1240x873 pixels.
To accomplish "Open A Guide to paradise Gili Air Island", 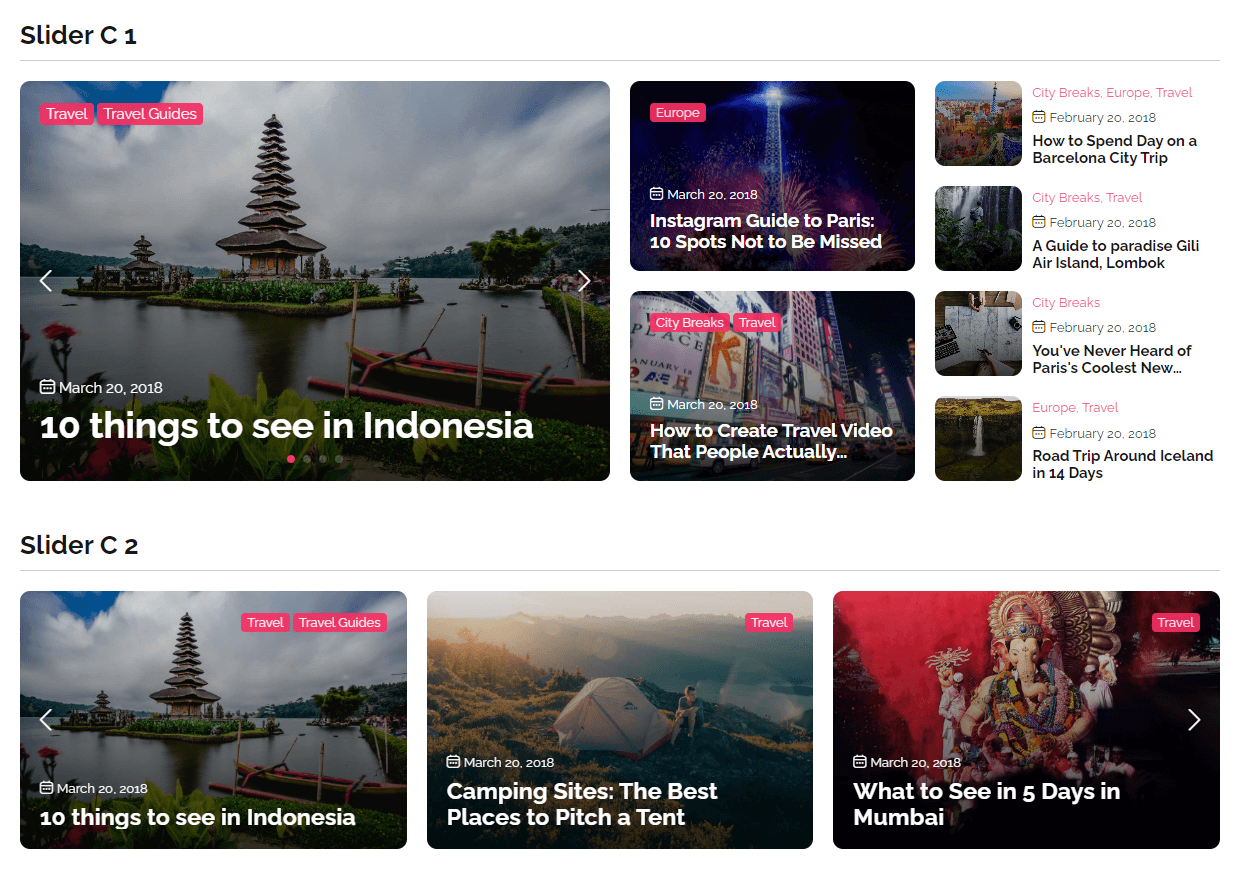I will coord(1115,254).
